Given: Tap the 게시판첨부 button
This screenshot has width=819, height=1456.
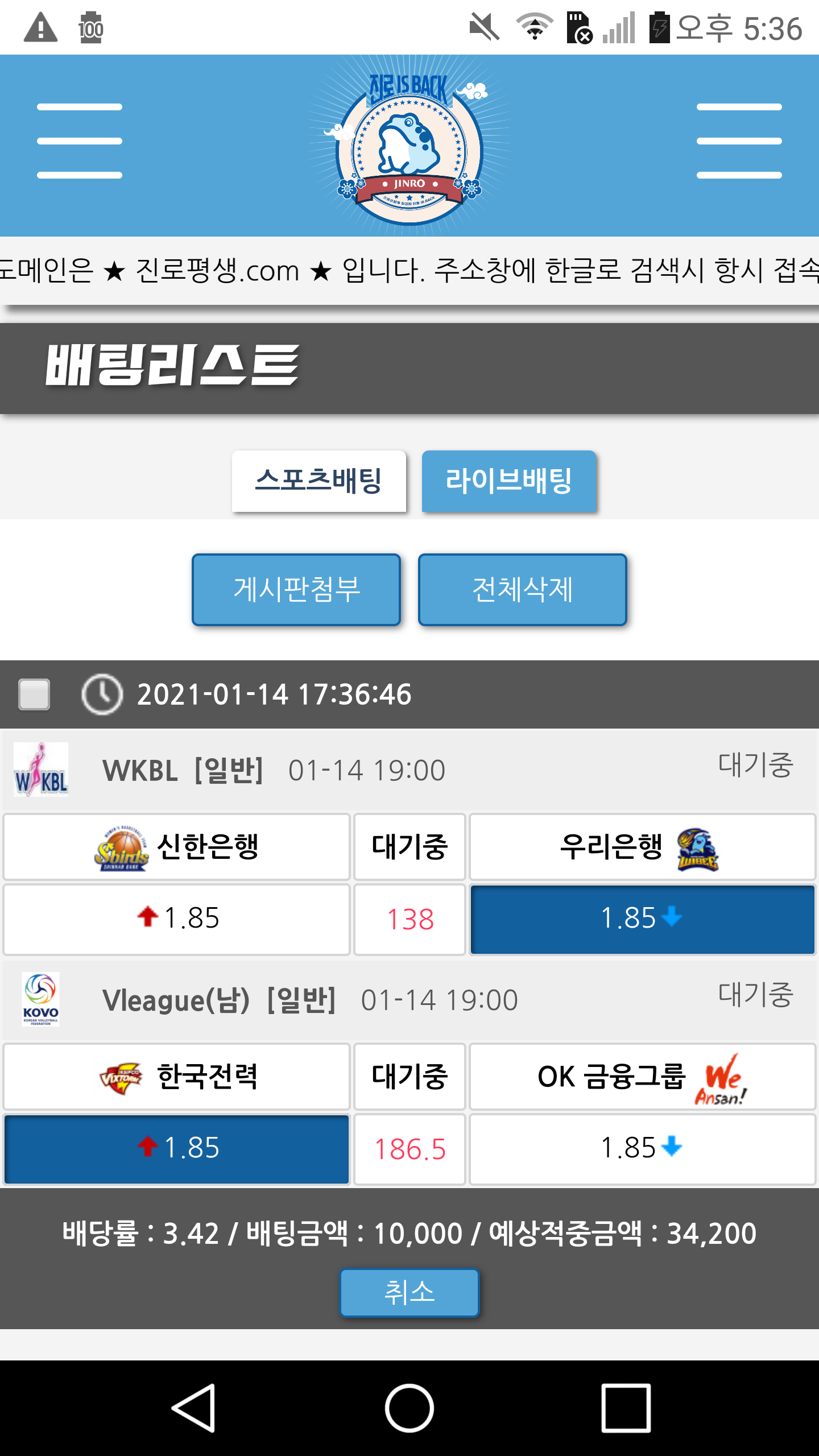Looking at the screenshot, I should tap(296, 590).
